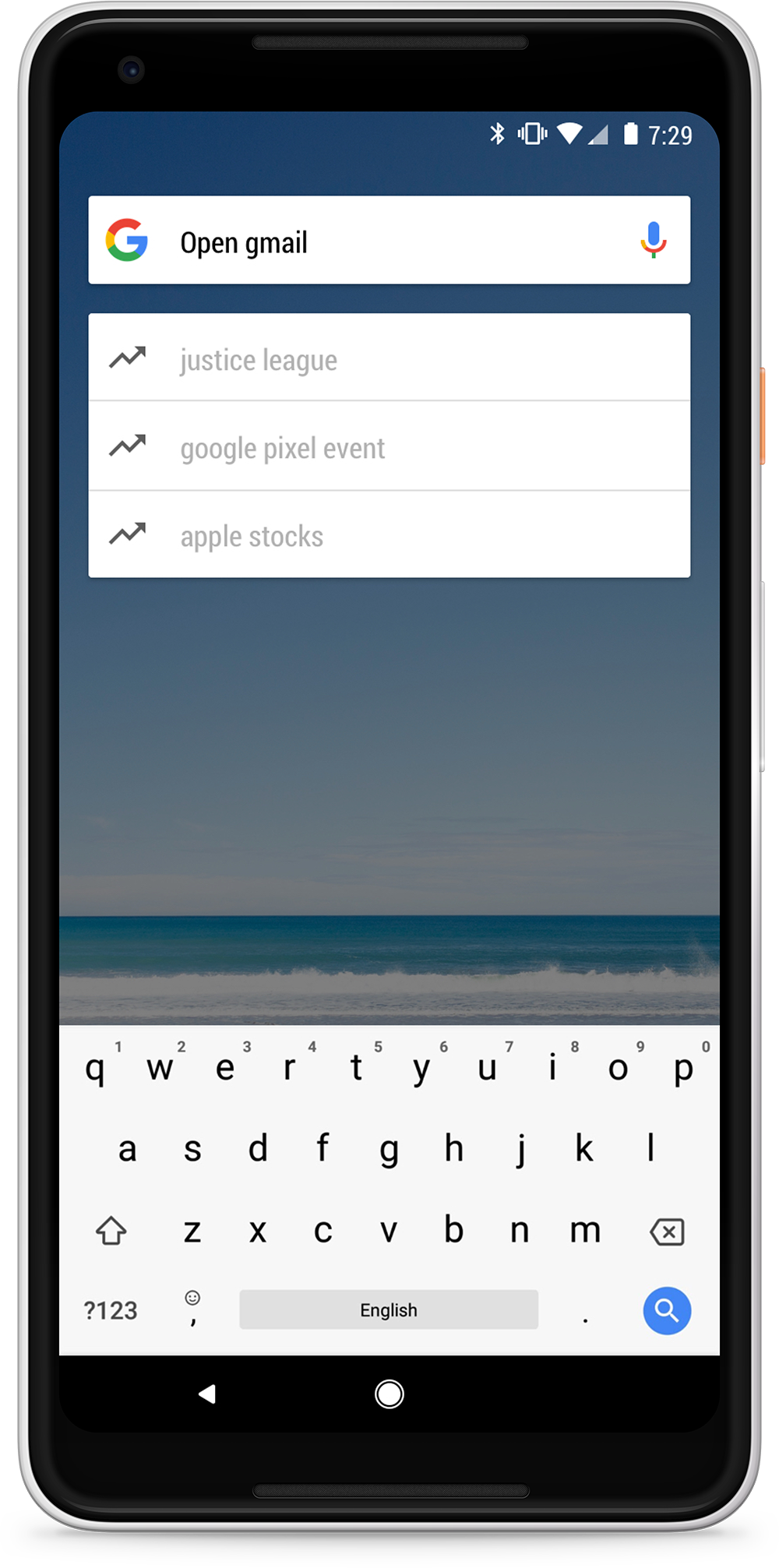The image size is (779, 1568).
Task: Tap the emoji comma key
Action: click(192, 1309)
